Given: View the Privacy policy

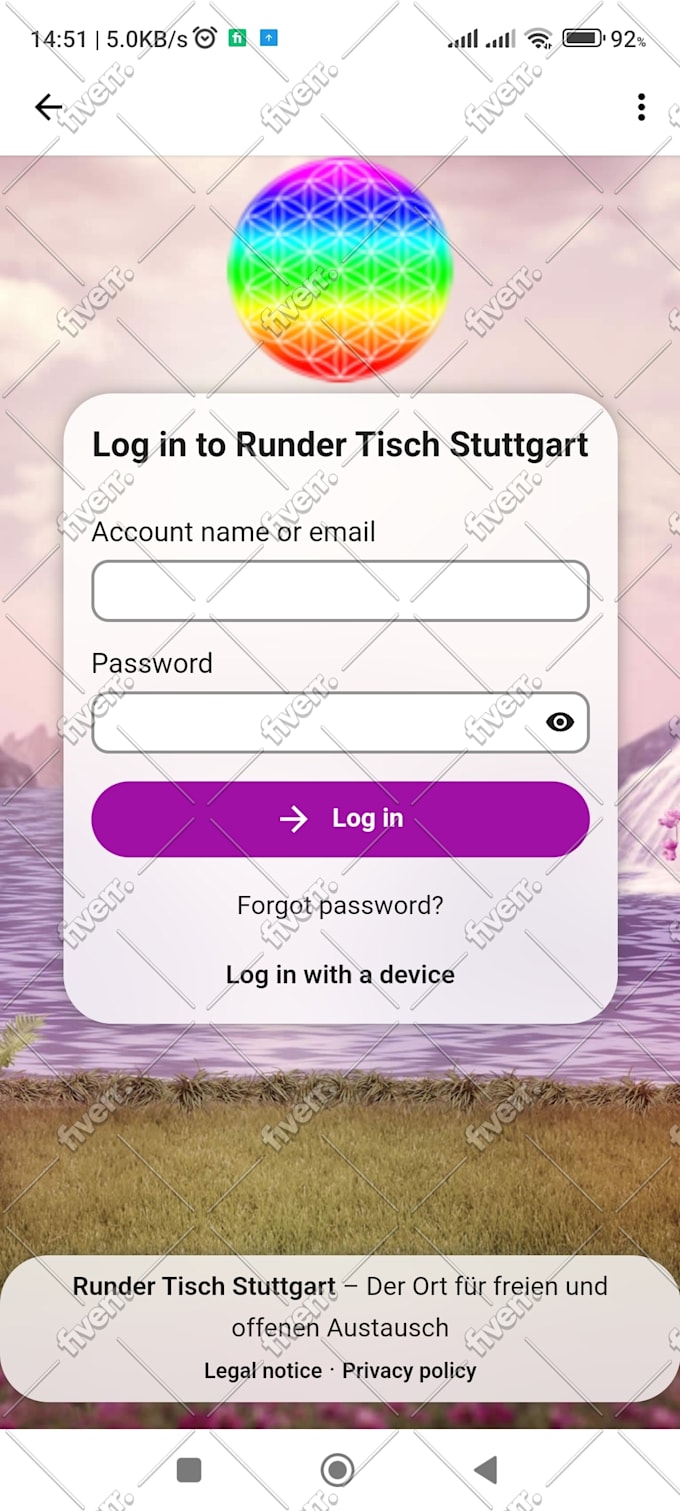Looking at the screenshot, I should point(409,1370).
